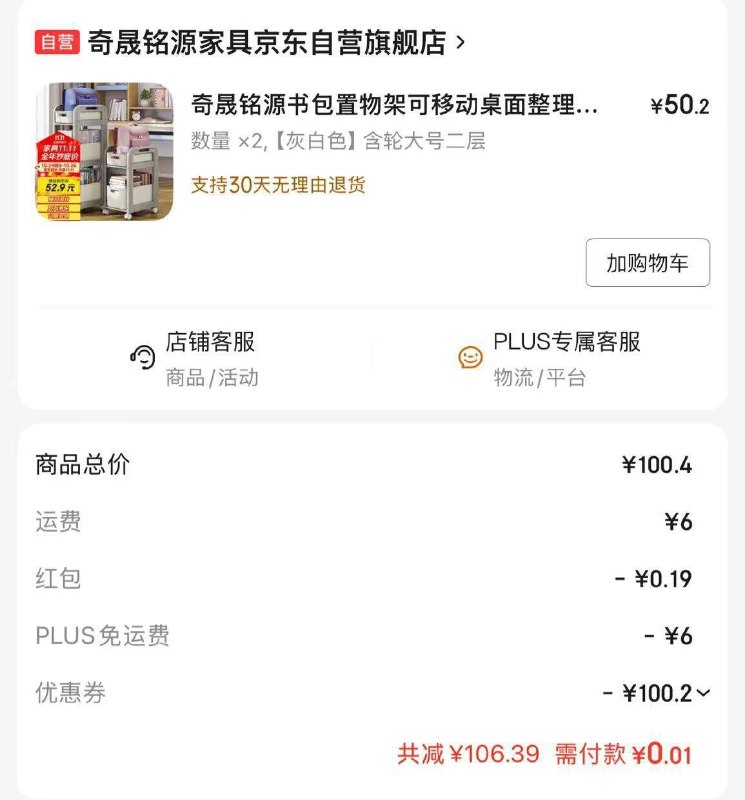Screen dimensions: 745x800
Task: Tap the 加购物车 button
Action: click(x=647, y=263)
